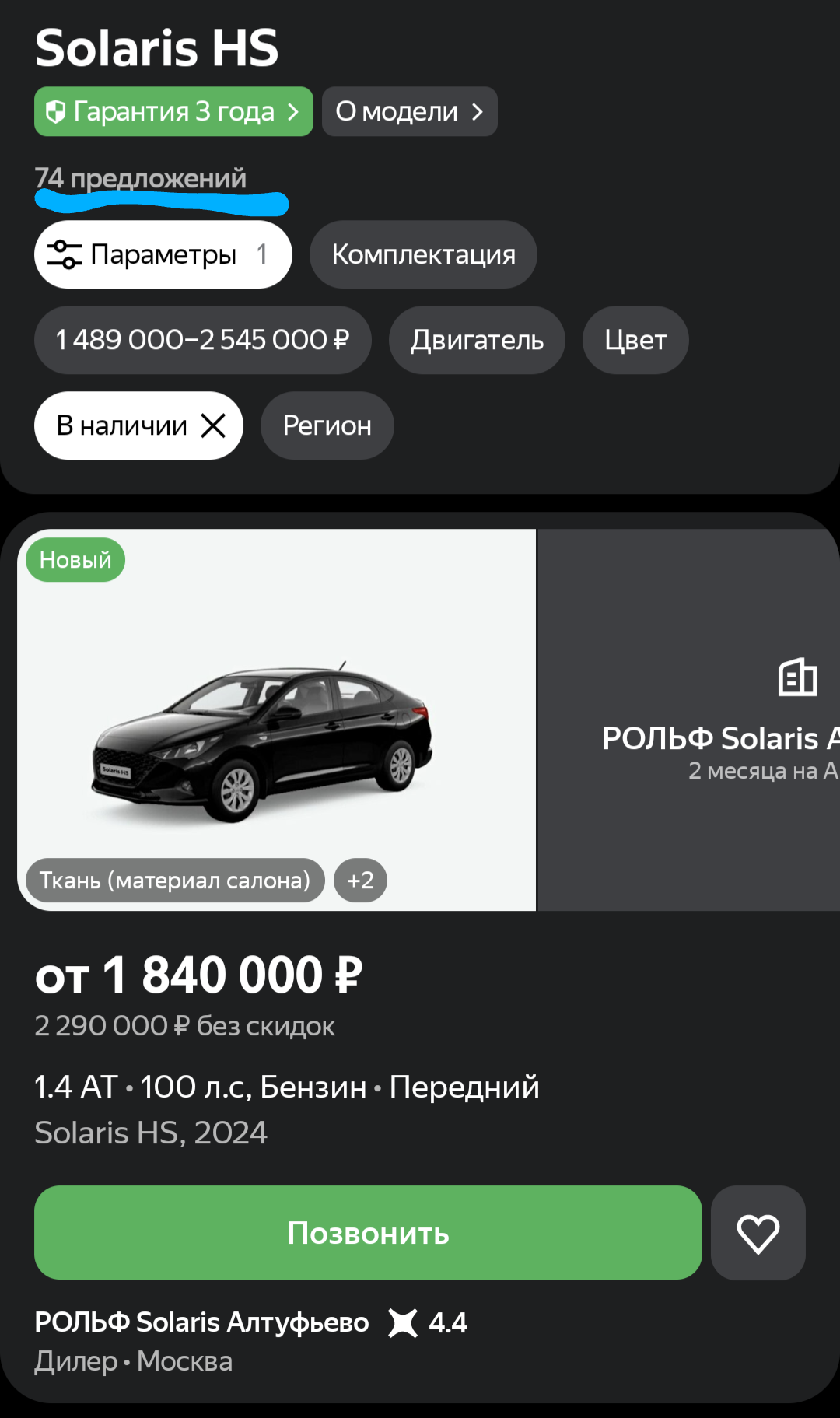Remove the 'В наличии' filter
This screenshot has height=1418, width=840.
click(x=213, y=425)
